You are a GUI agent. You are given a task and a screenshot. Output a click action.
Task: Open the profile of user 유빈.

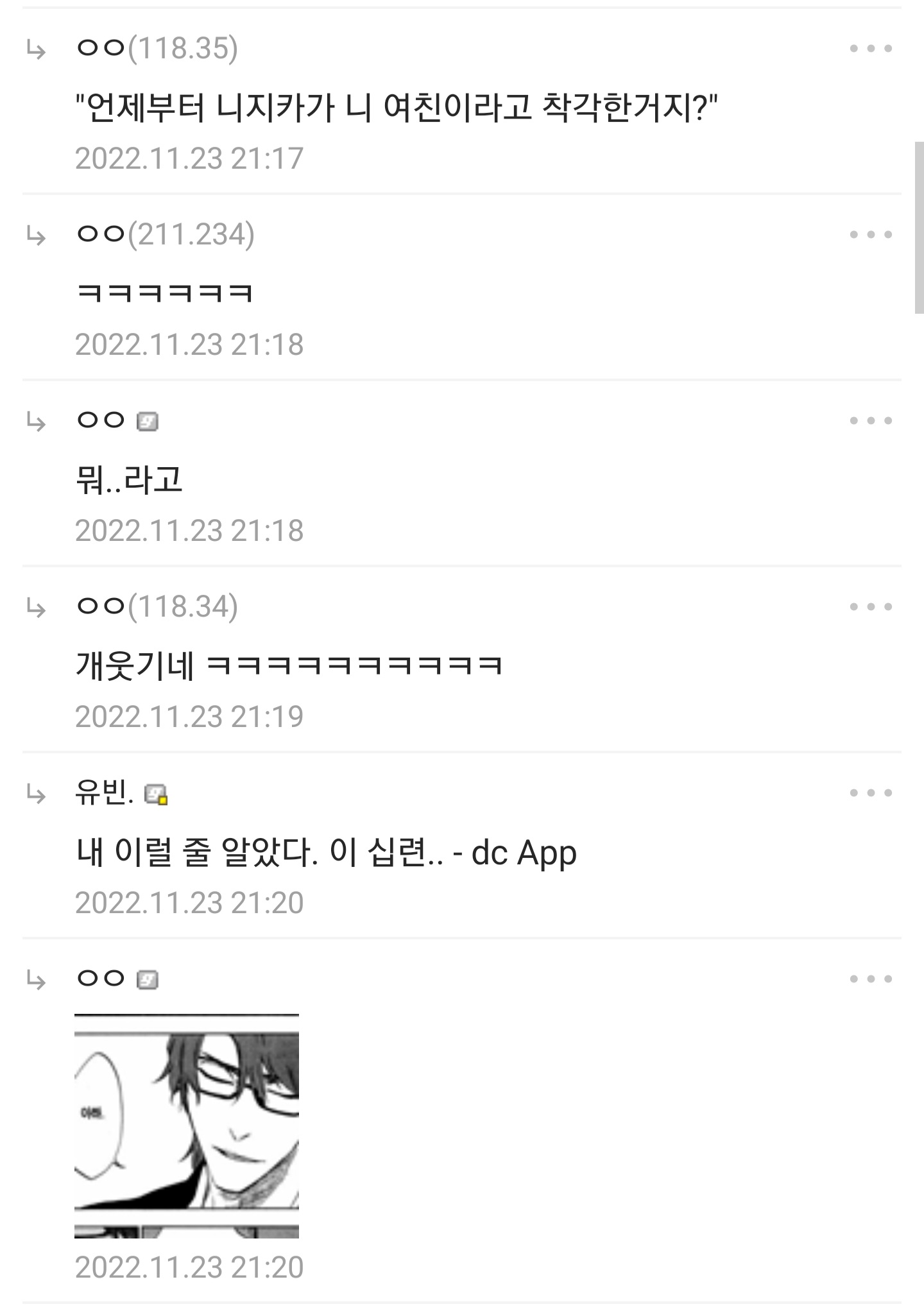[x=104, y=794]
